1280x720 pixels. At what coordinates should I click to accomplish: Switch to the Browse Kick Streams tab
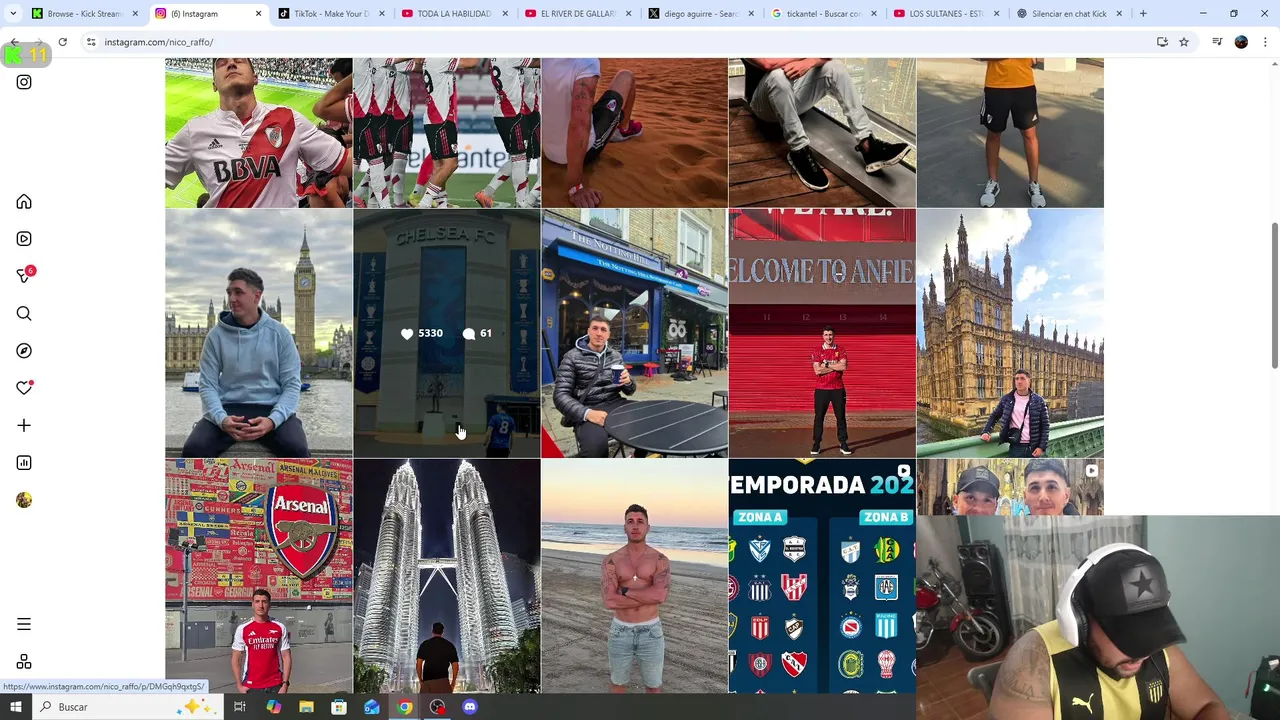pyautogui.click(x=82, y=14)
